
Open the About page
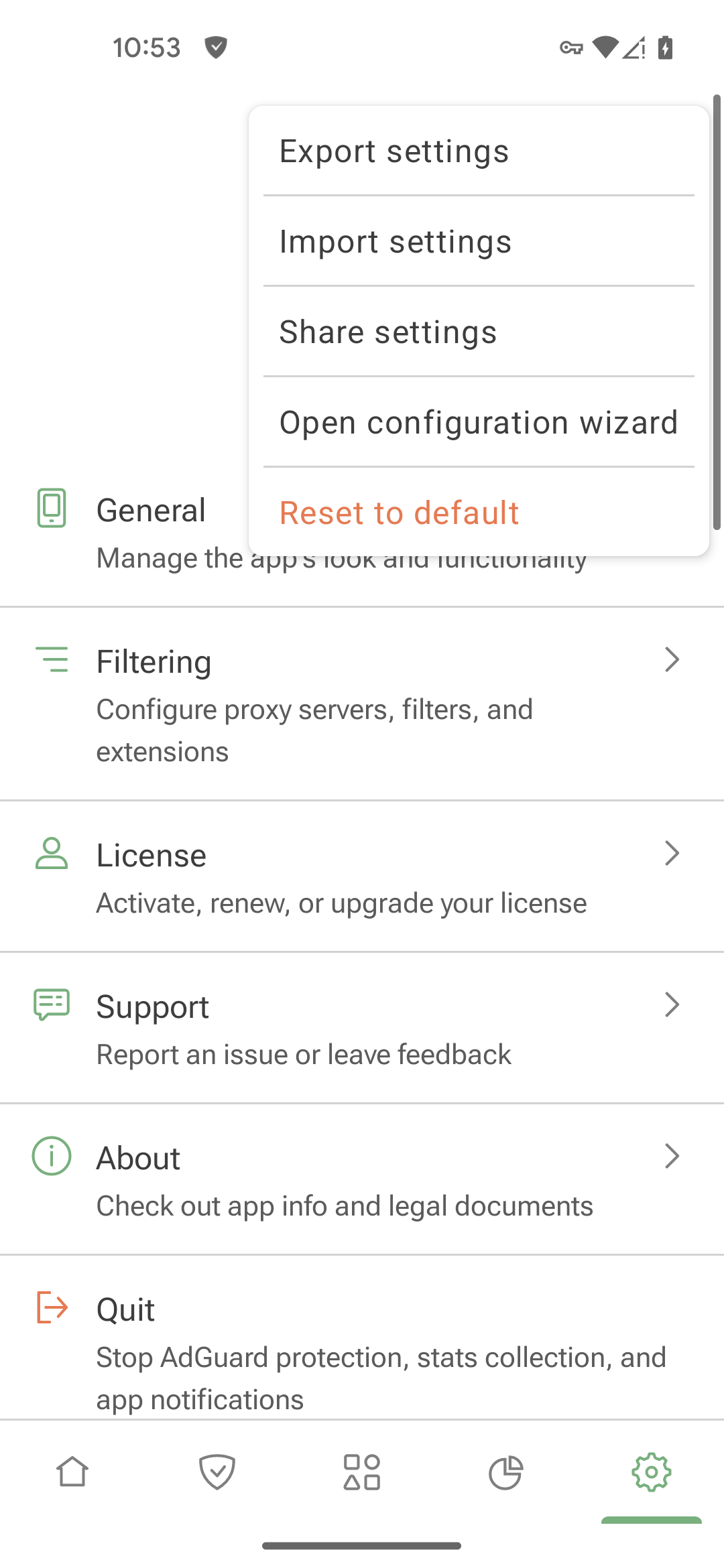pyautogui.click(x=362, y=1179)
